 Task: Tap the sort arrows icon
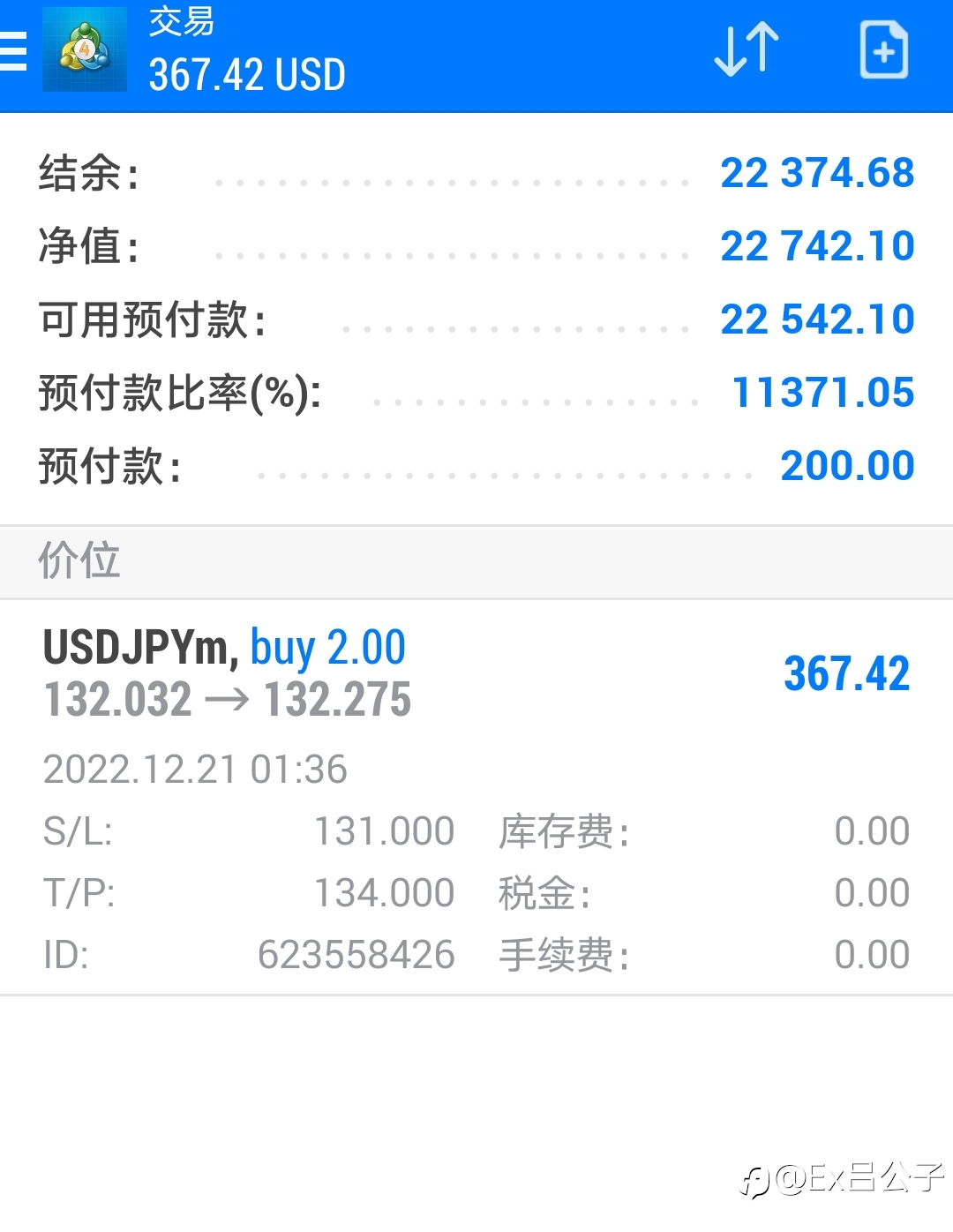click(747, 49)
